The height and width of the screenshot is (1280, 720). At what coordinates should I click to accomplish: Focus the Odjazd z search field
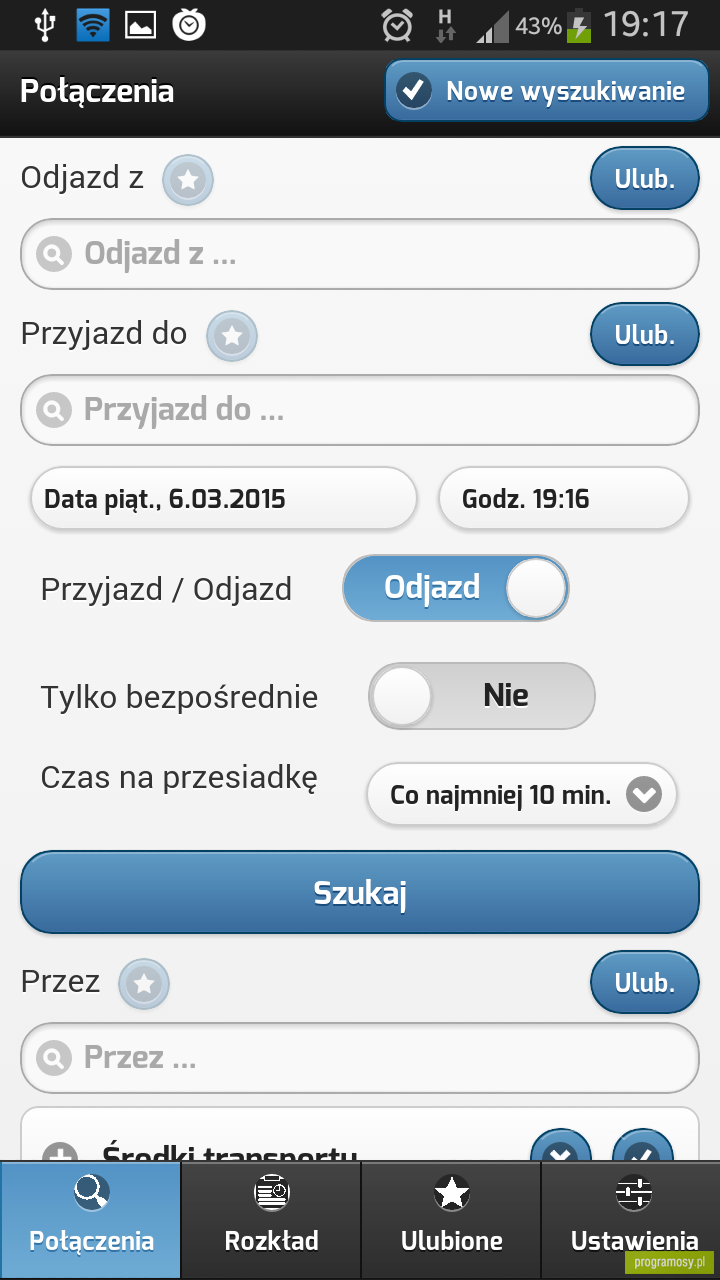(x=360, y=254)
